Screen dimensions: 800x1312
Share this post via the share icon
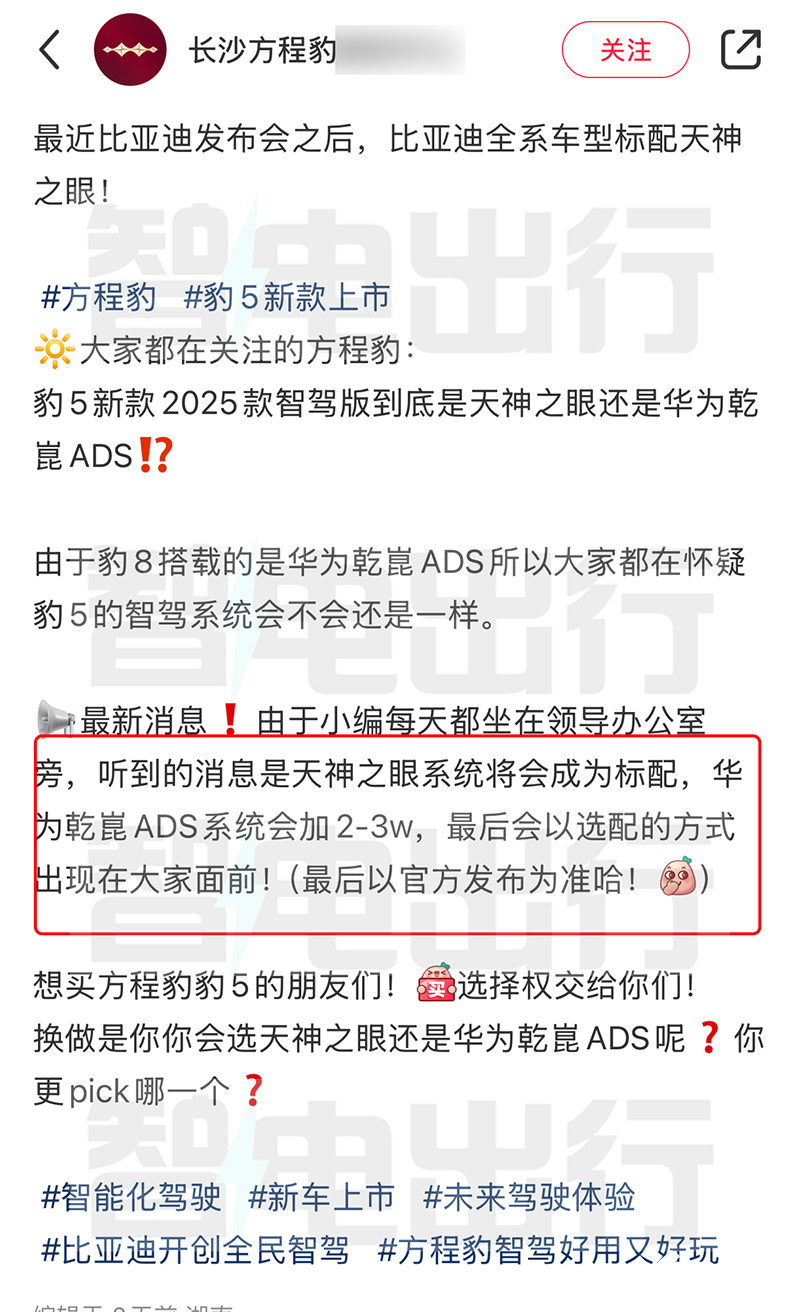[x=741, y=49]
